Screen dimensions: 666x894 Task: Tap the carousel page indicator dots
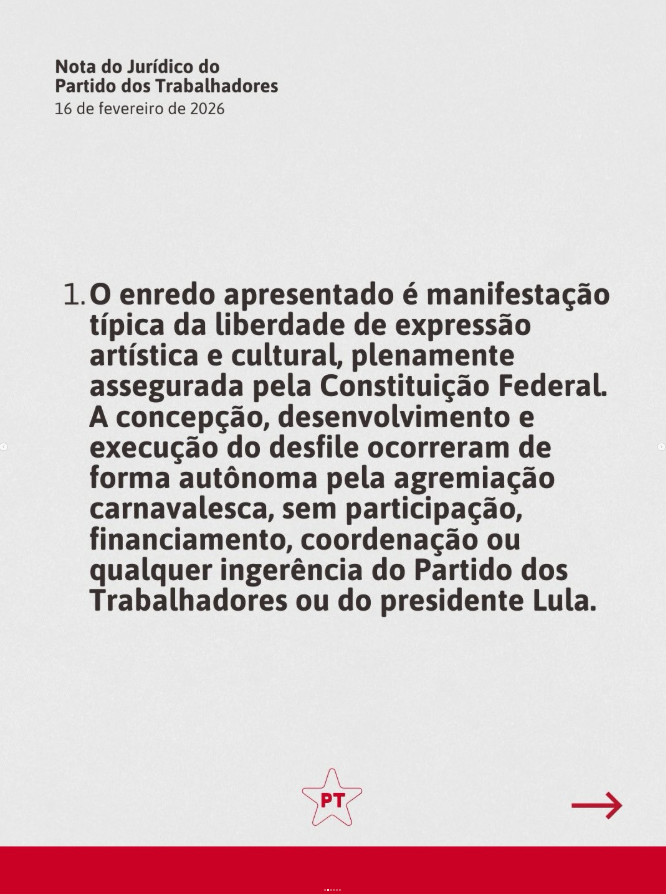coord(333,889)
